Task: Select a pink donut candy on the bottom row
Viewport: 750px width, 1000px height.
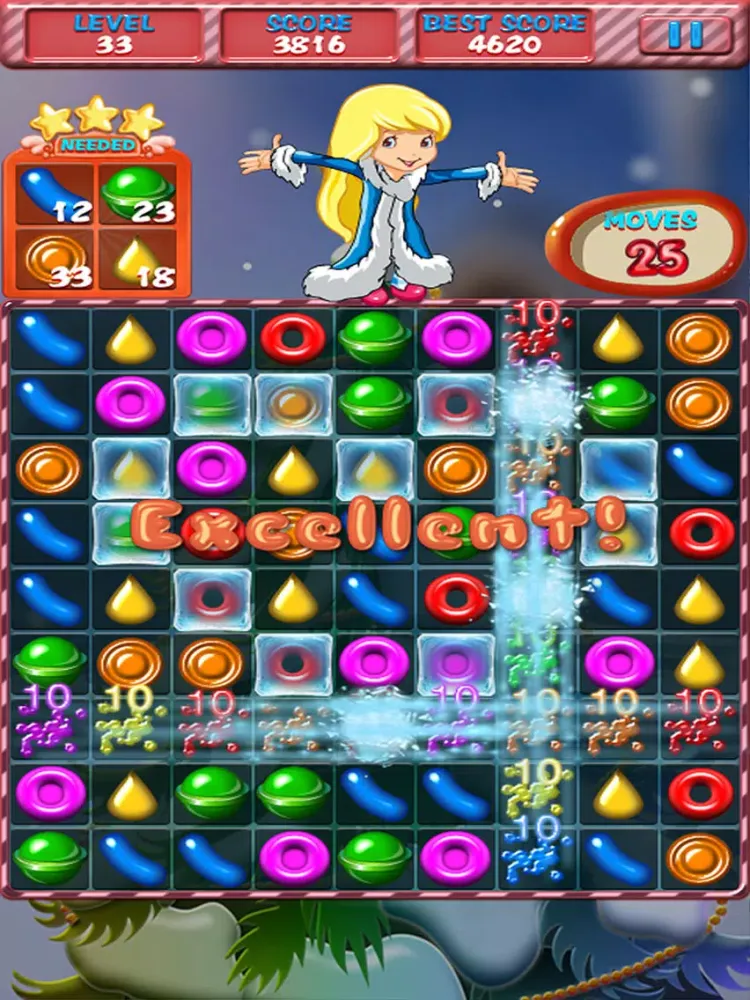Action: 293,855
